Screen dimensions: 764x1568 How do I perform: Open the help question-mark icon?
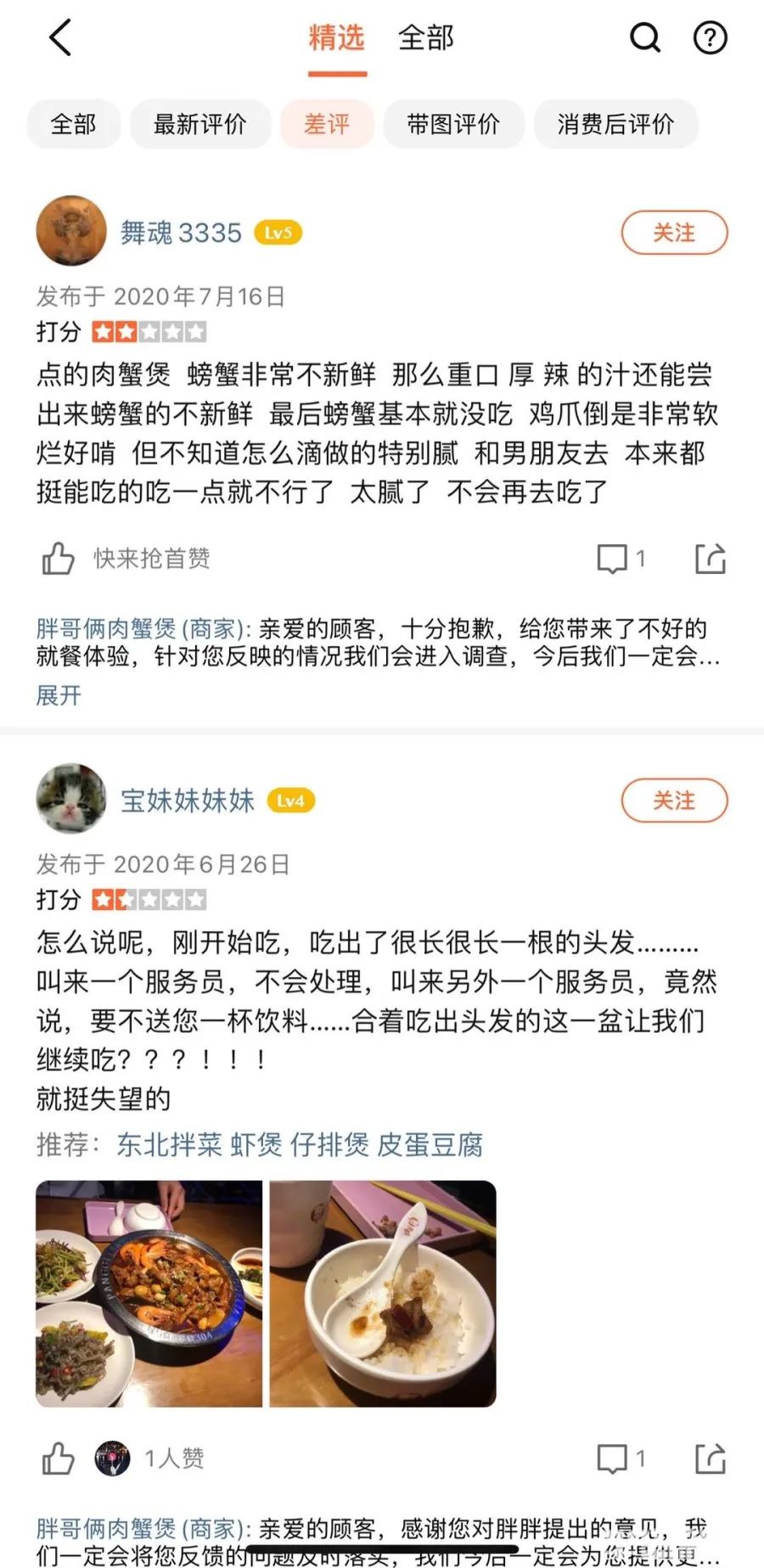click(x=710, y=37)
